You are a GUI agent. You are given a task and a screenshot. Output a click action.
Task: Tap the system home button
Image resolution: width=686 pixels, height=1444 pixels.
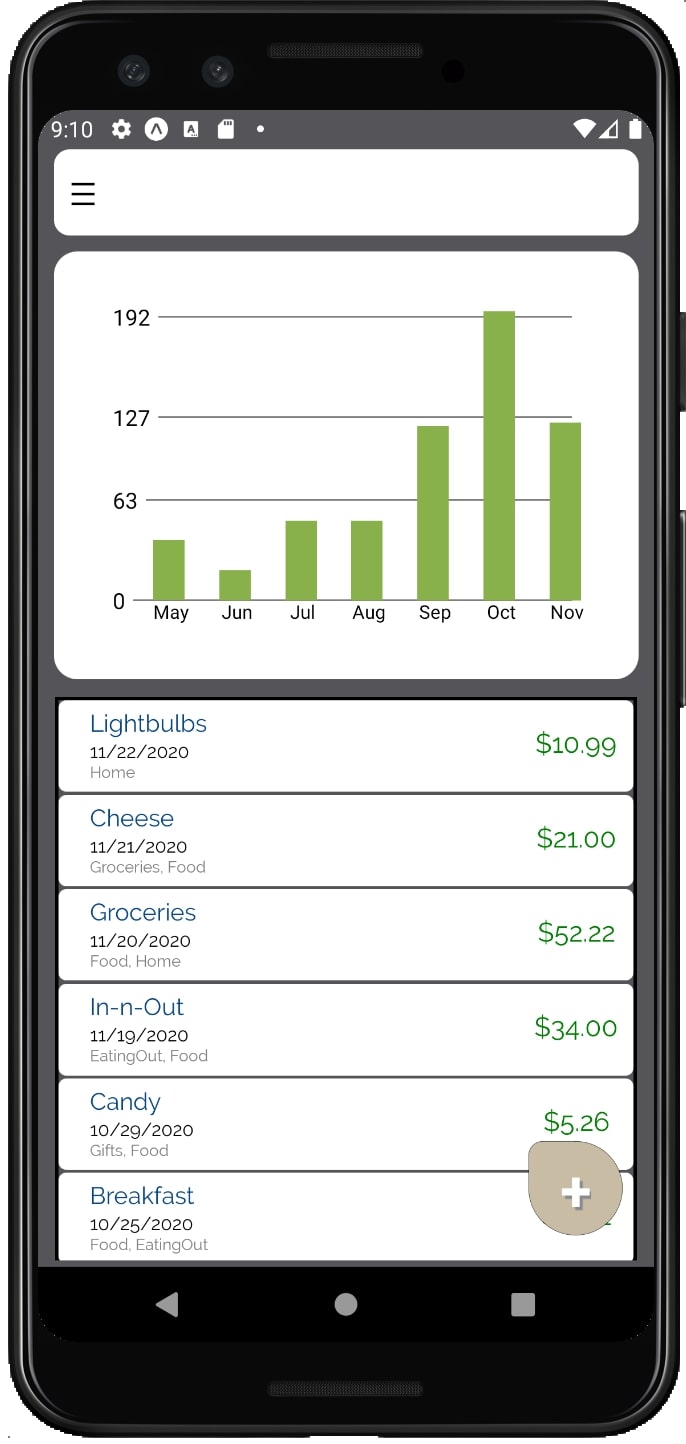346,1303
